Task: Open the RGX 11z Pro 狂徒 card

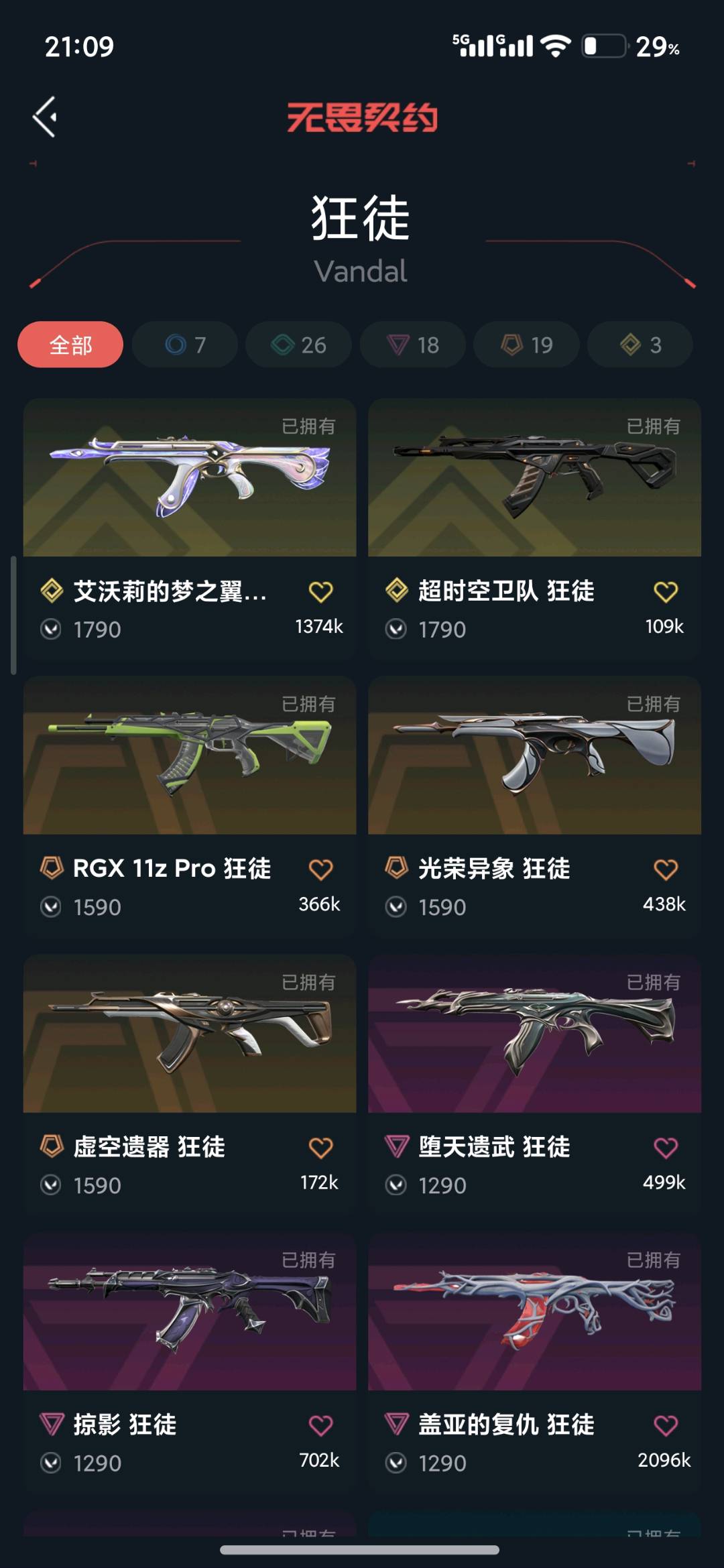Action: click(x=190, y=806)
